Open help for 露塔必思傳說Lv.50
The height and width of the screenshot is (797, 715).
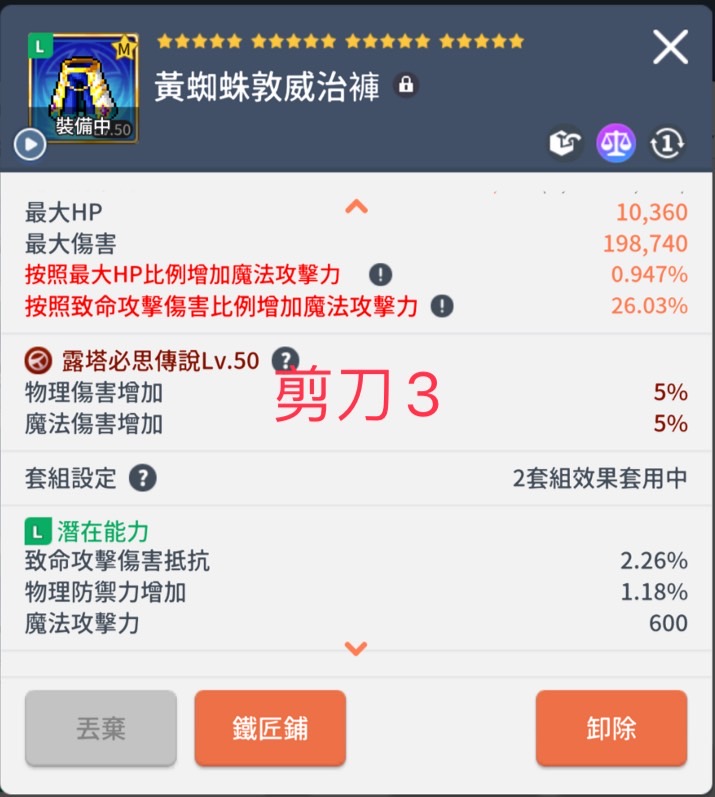286,360
